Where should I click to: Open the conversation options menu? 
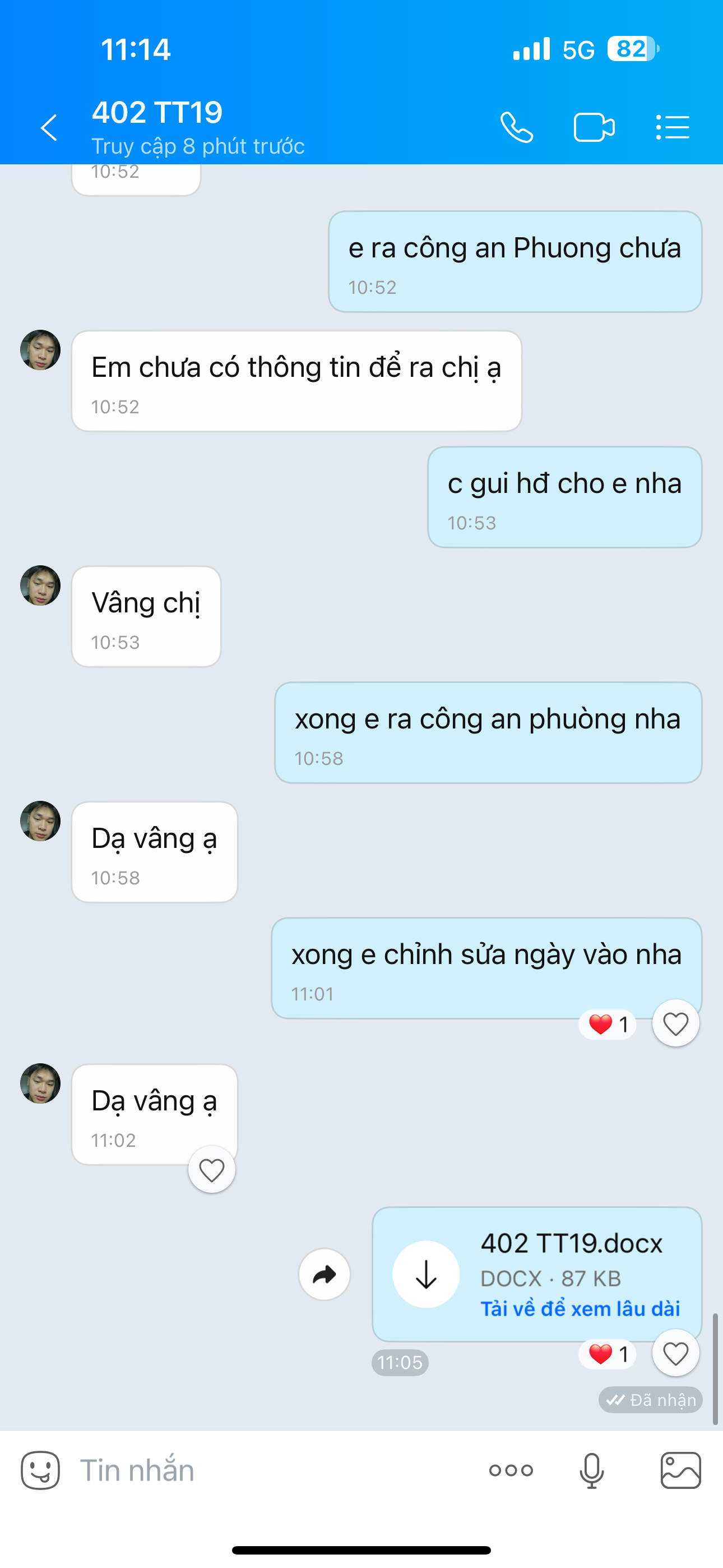point(673,127)
